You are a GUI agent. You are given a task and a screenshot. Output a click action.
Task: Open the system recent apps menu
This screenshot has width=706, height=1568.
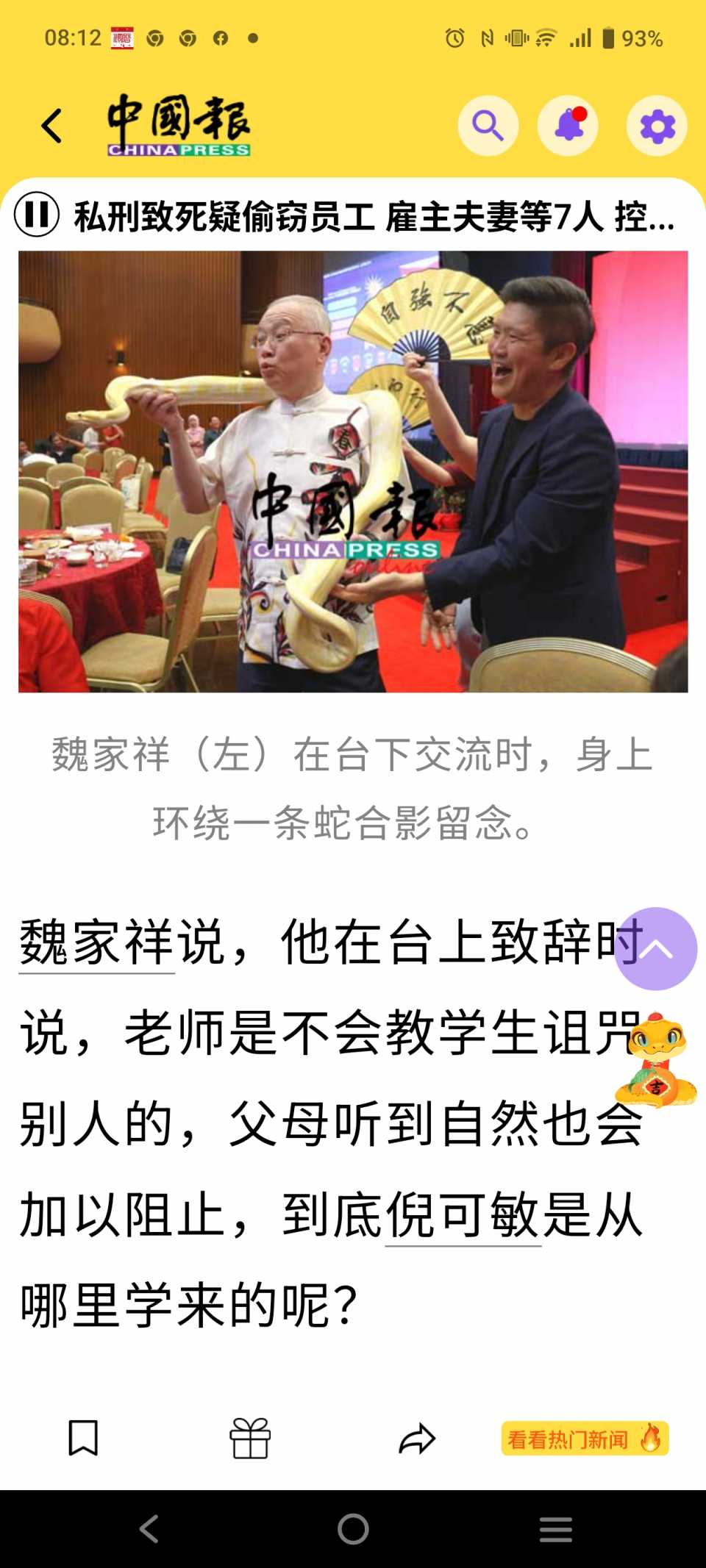(x=555, y=1529)
